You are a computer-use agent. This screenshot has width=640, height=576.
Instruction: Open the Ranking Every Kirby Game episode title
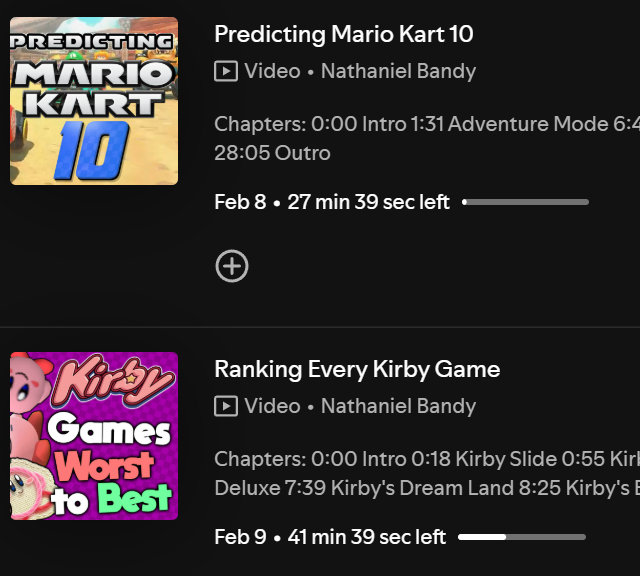point(357,369)
